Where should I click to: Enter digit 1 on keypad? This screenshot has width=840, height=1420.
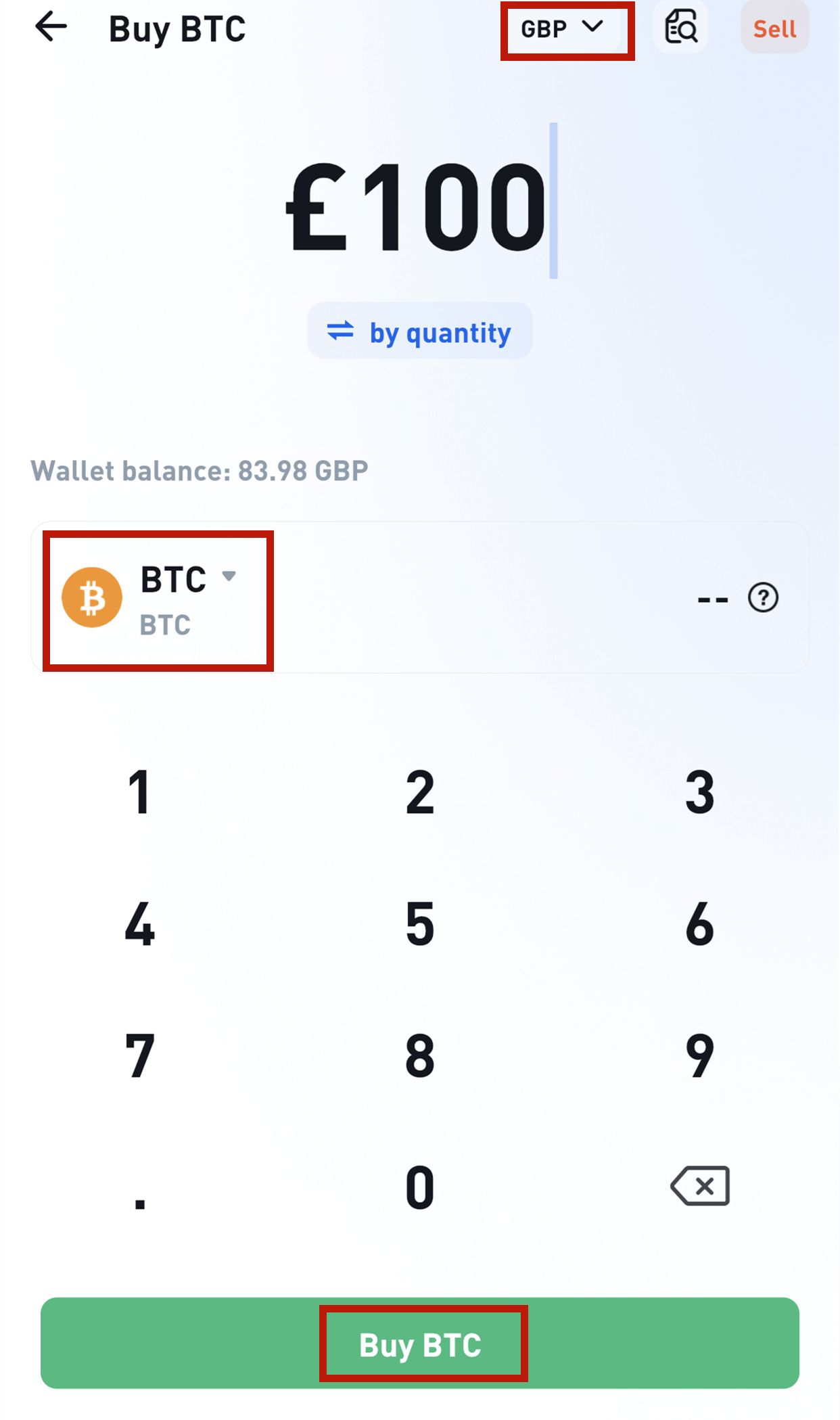coord(139,792)
